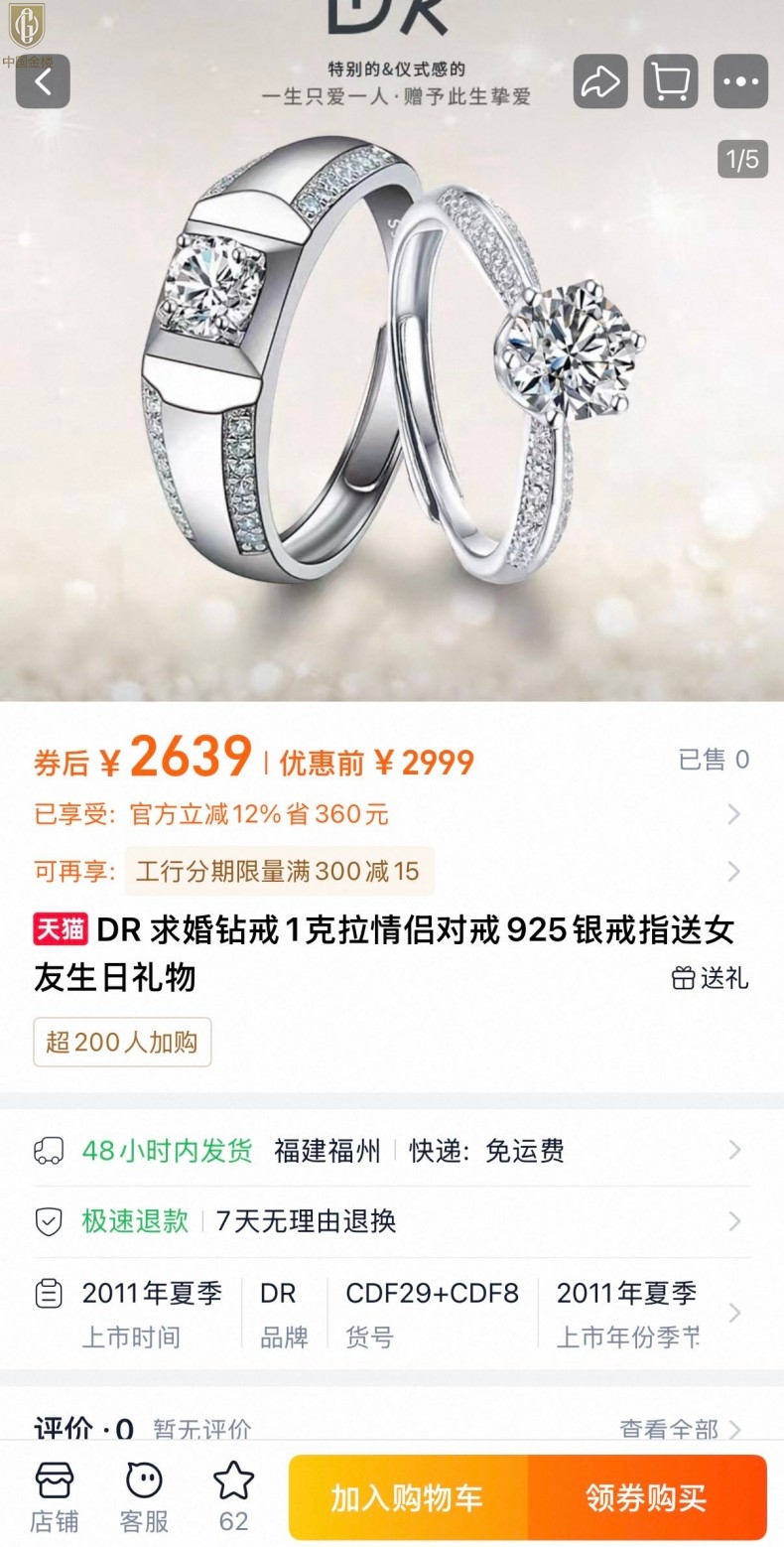View the 工行分期限量满300减15 offer
784x1547 pixels.
[x=279, y=872]
